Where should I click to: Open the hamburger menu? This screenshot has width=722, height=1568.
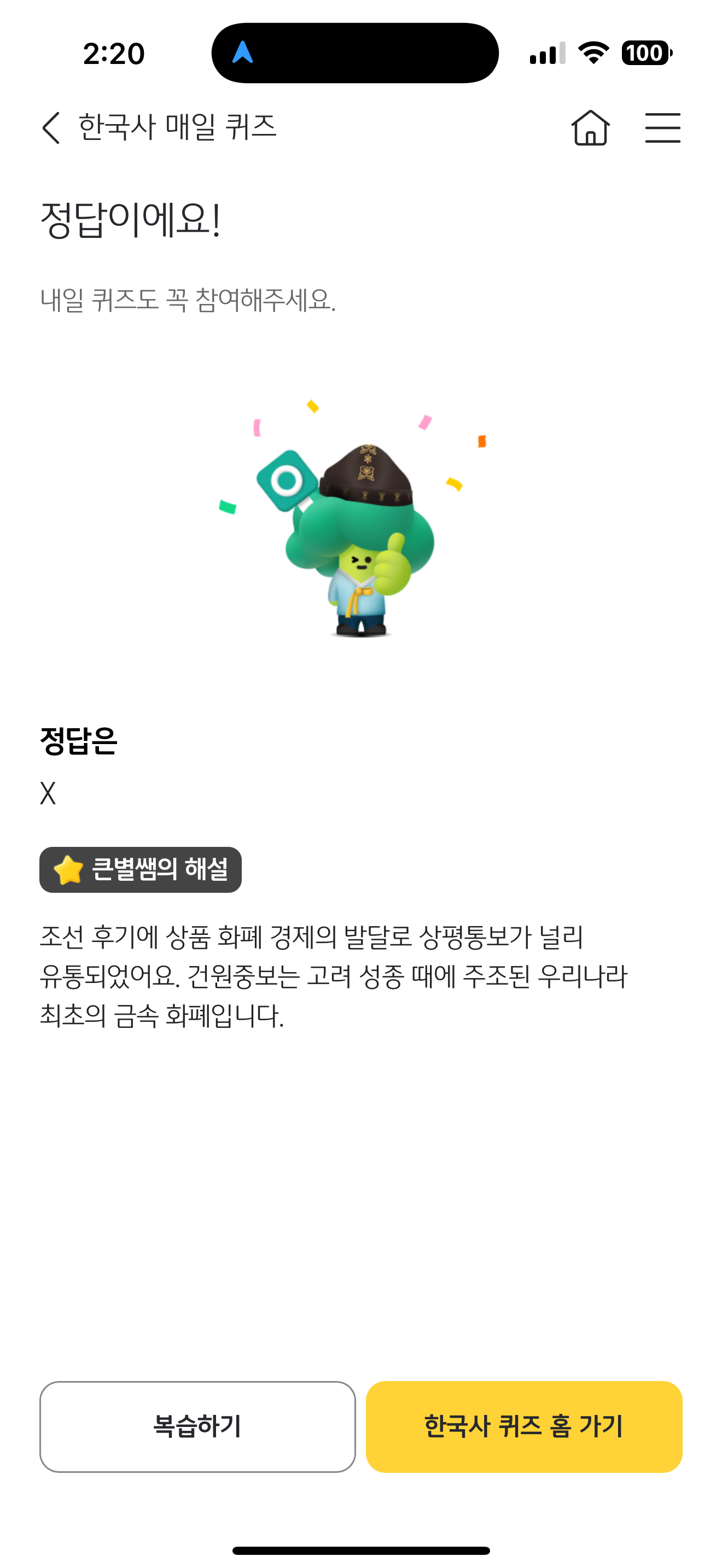click(662, 128)
